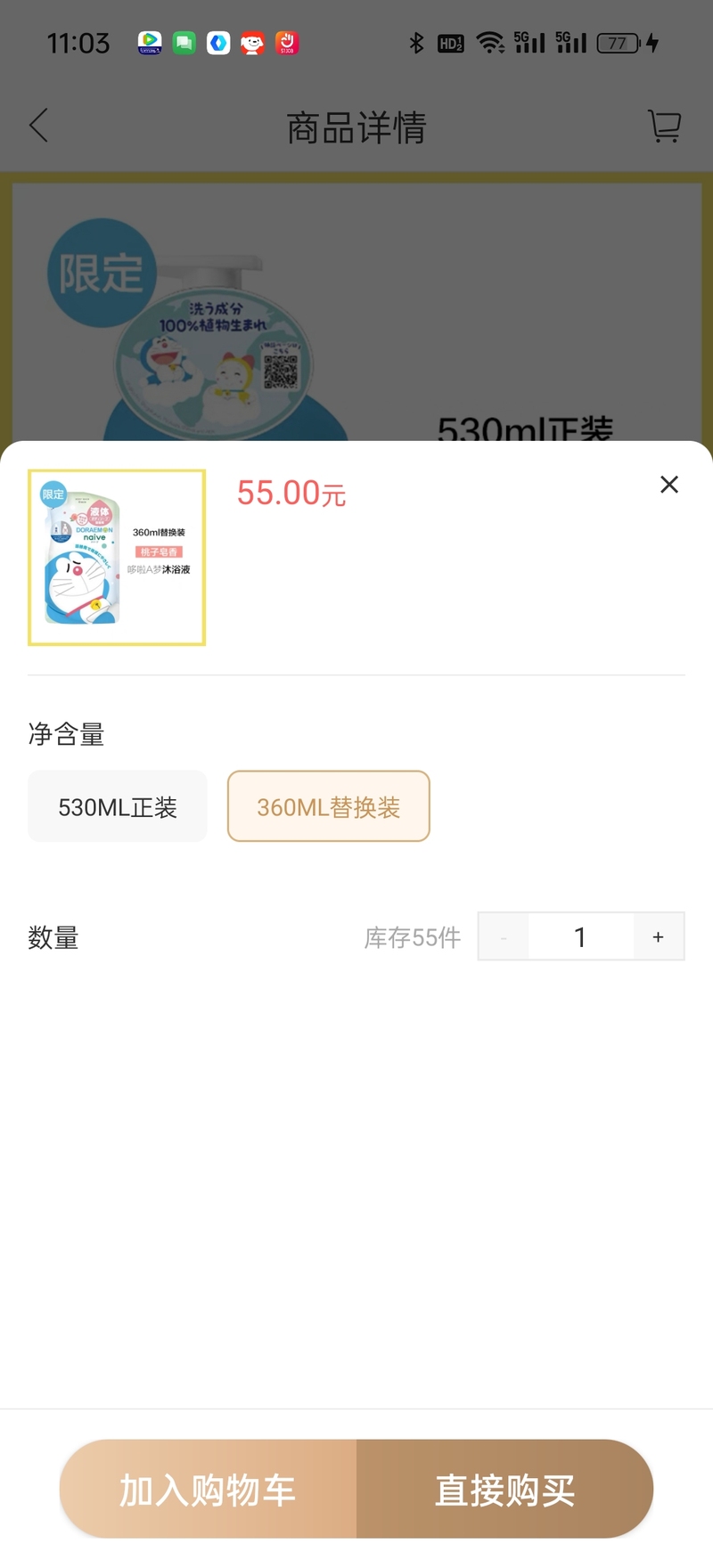Open the shopping cart icon
The height and width of the screenshot is (1568, 713).
tap(664, 127)
